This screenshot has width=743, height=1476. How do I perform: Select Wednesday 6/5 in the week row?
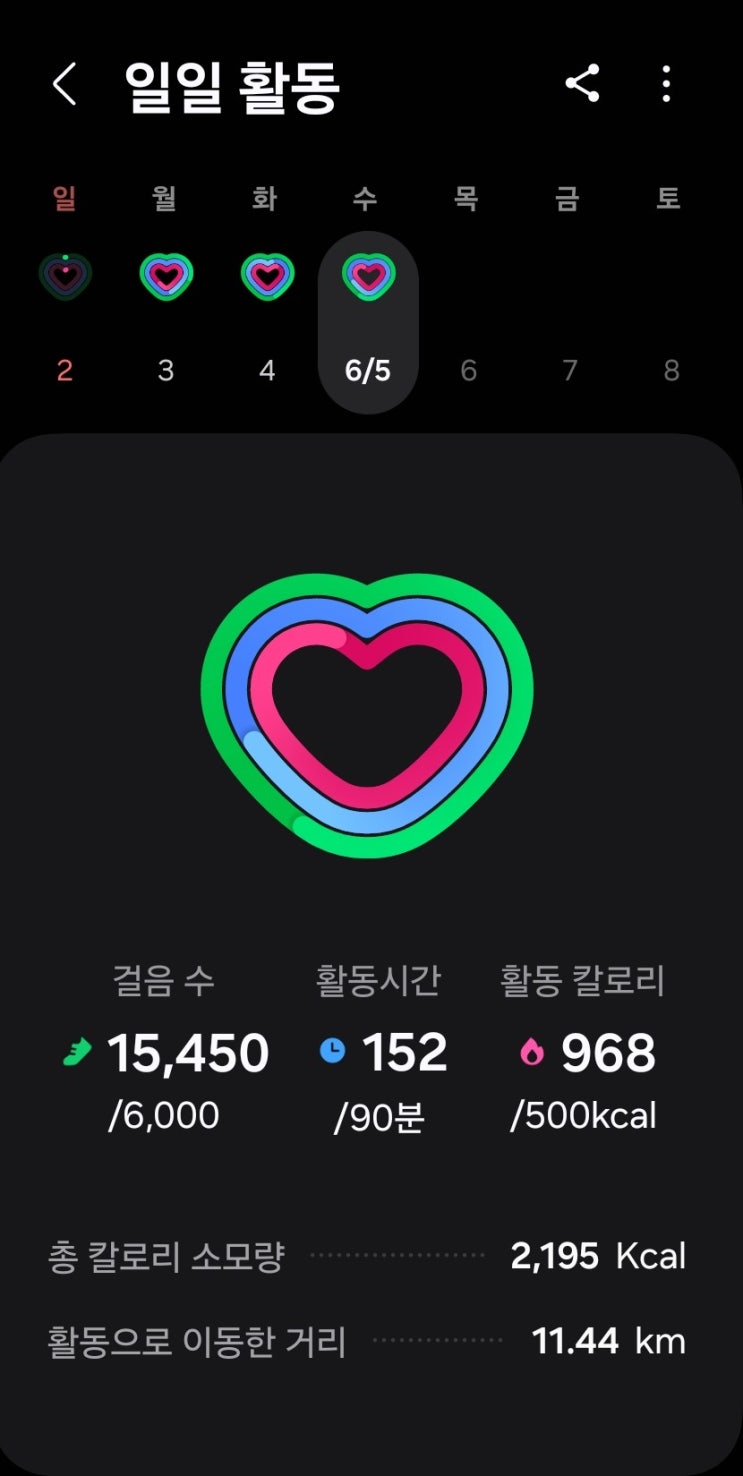(x=368, y=322)
